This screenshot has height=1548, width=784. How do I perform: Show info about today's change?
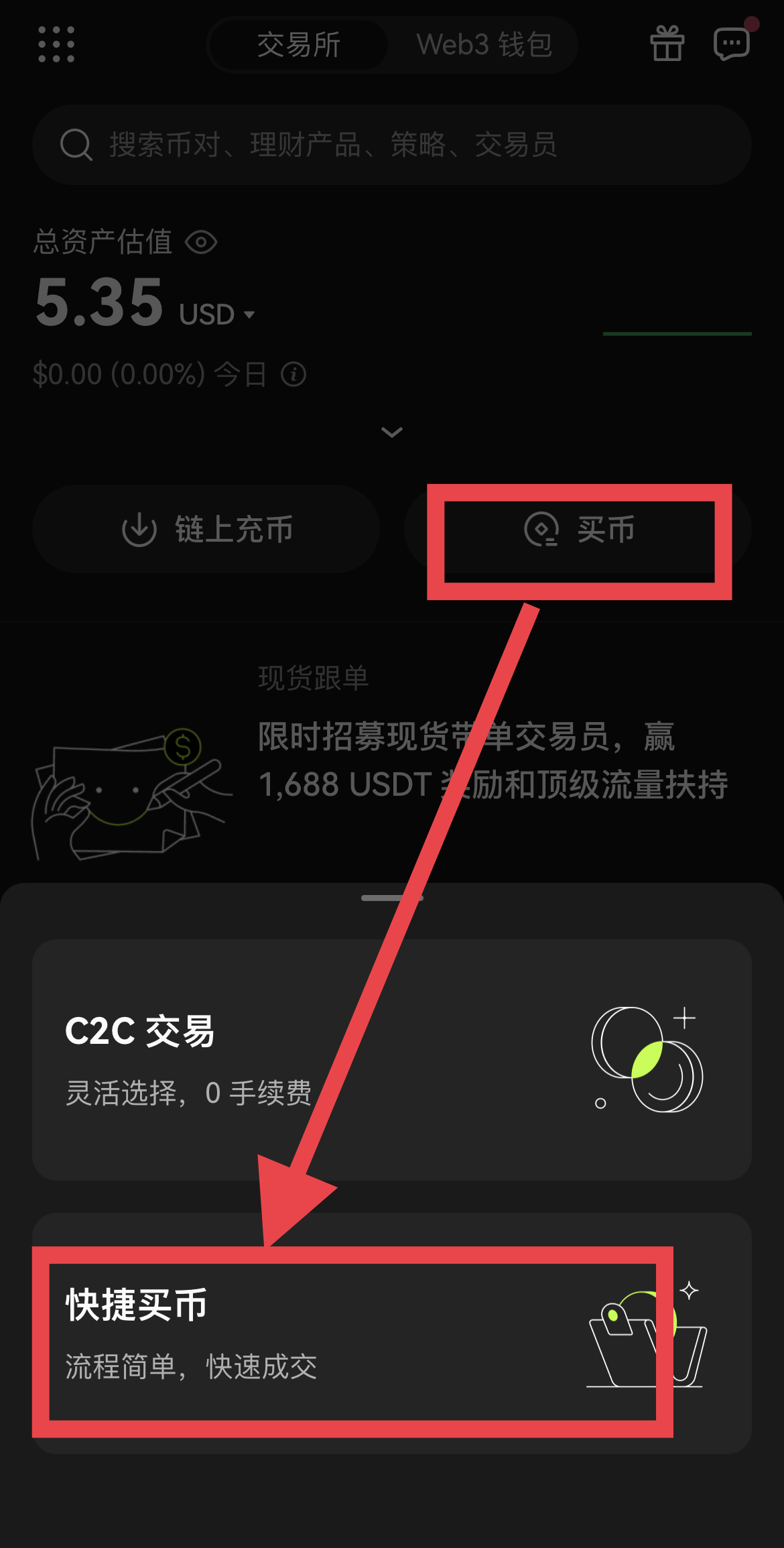point(293,374)
